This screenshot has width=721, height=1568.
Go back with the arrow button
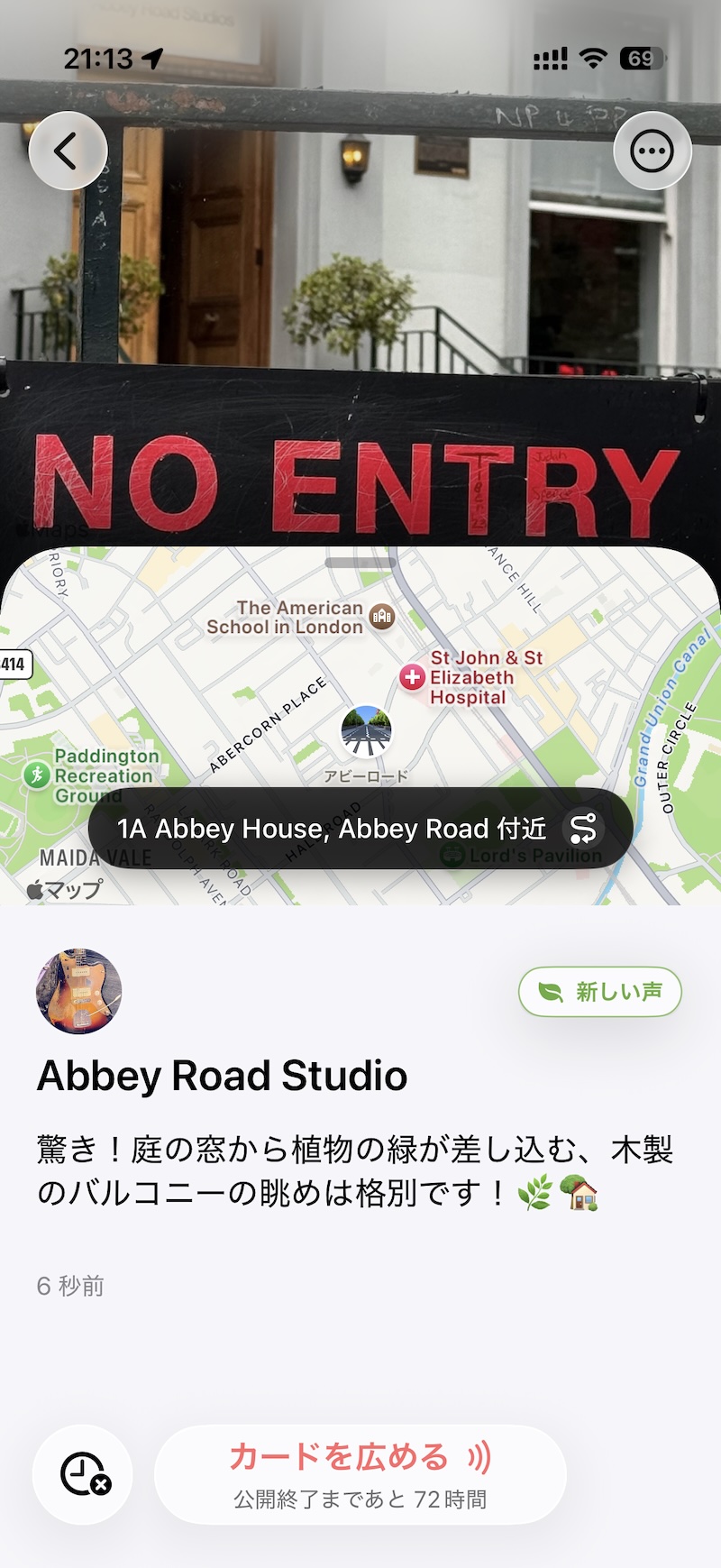tap(68, 151)
